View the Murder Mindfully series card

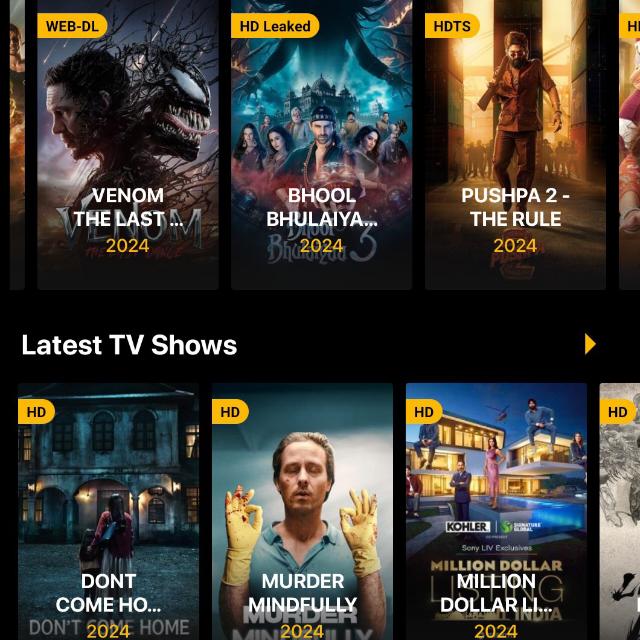(x=302, y=510)
